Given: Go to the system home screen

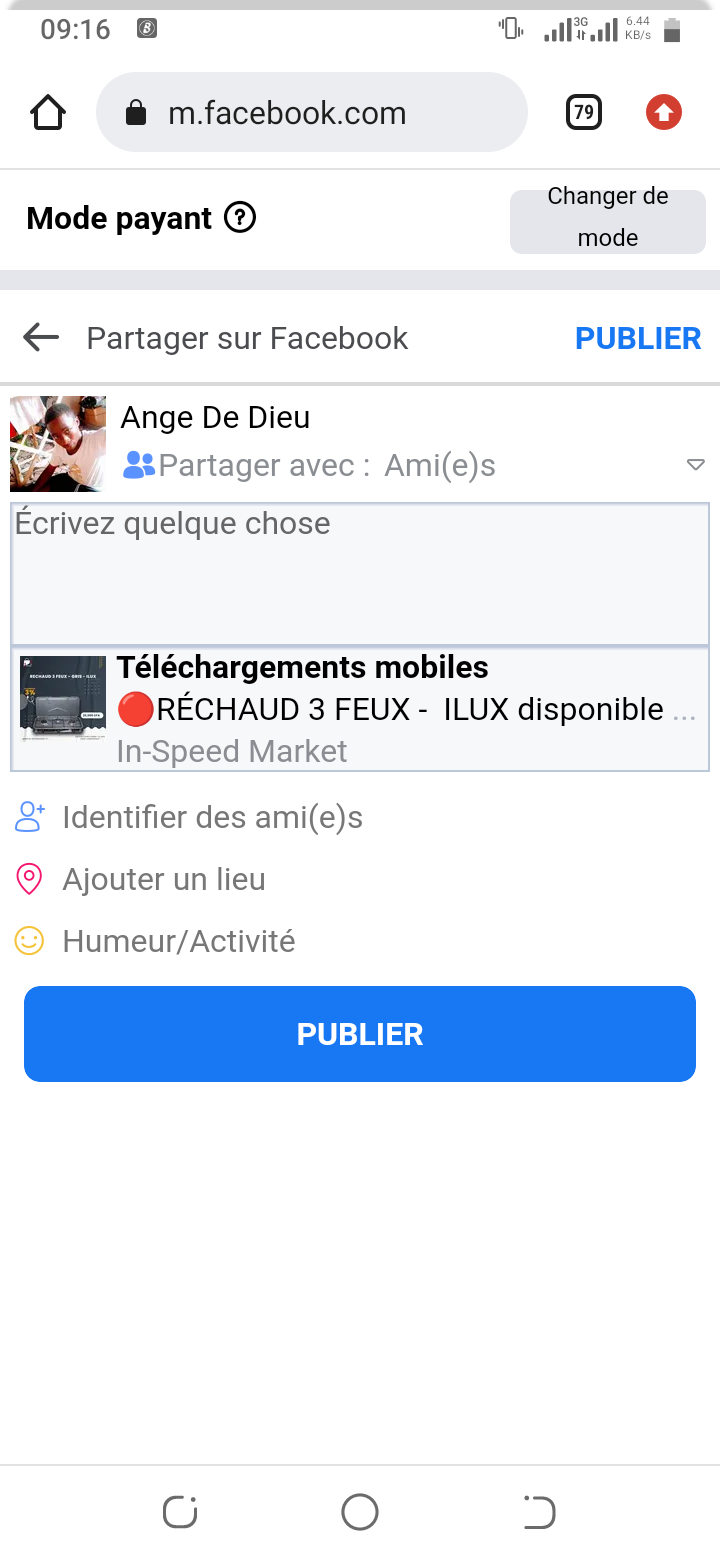Looking at the screenshot, I should point(360,1512).
